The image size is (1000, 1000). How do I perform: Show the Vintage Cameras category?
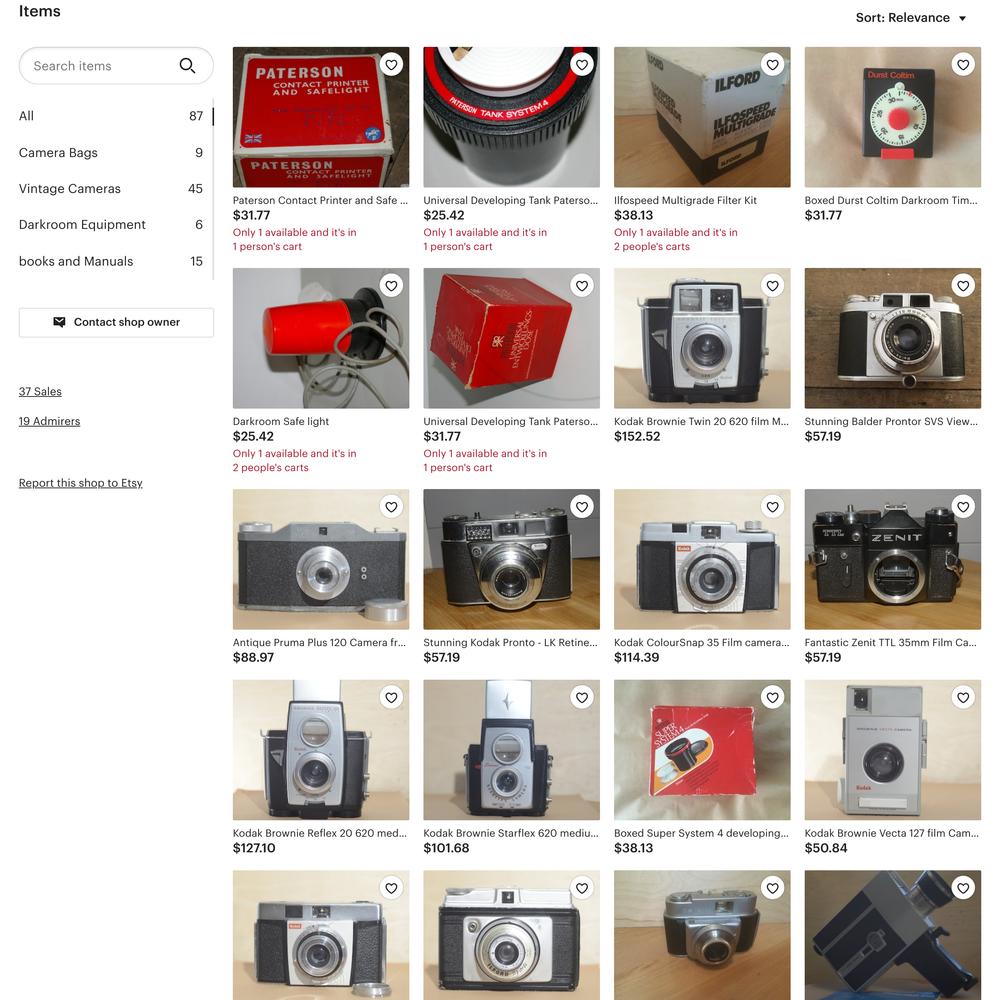coord(70,189)
